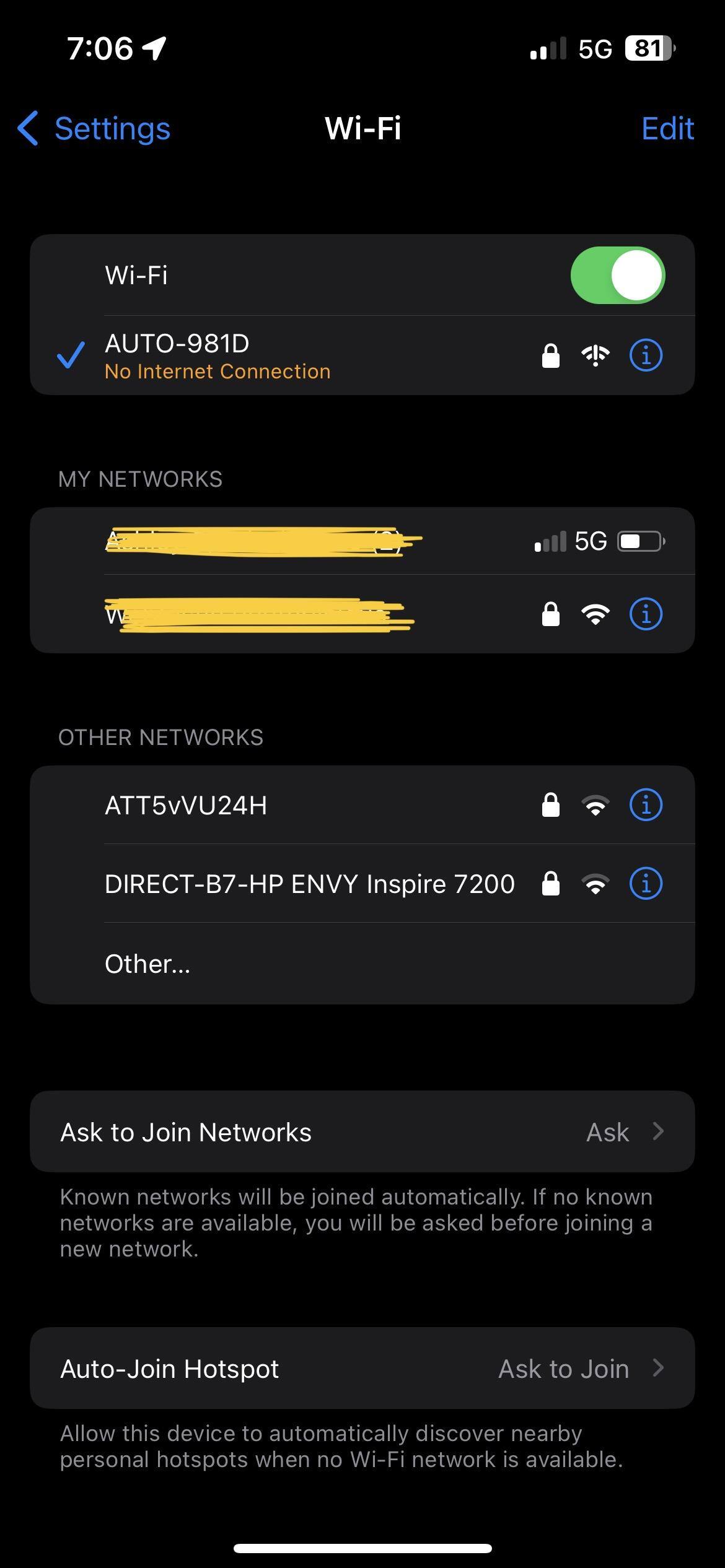Connect to DIRECT-B7-HP ENVY Inspire 7200
This screenshot has height=1568, width=725.
[x=310, y=884]
